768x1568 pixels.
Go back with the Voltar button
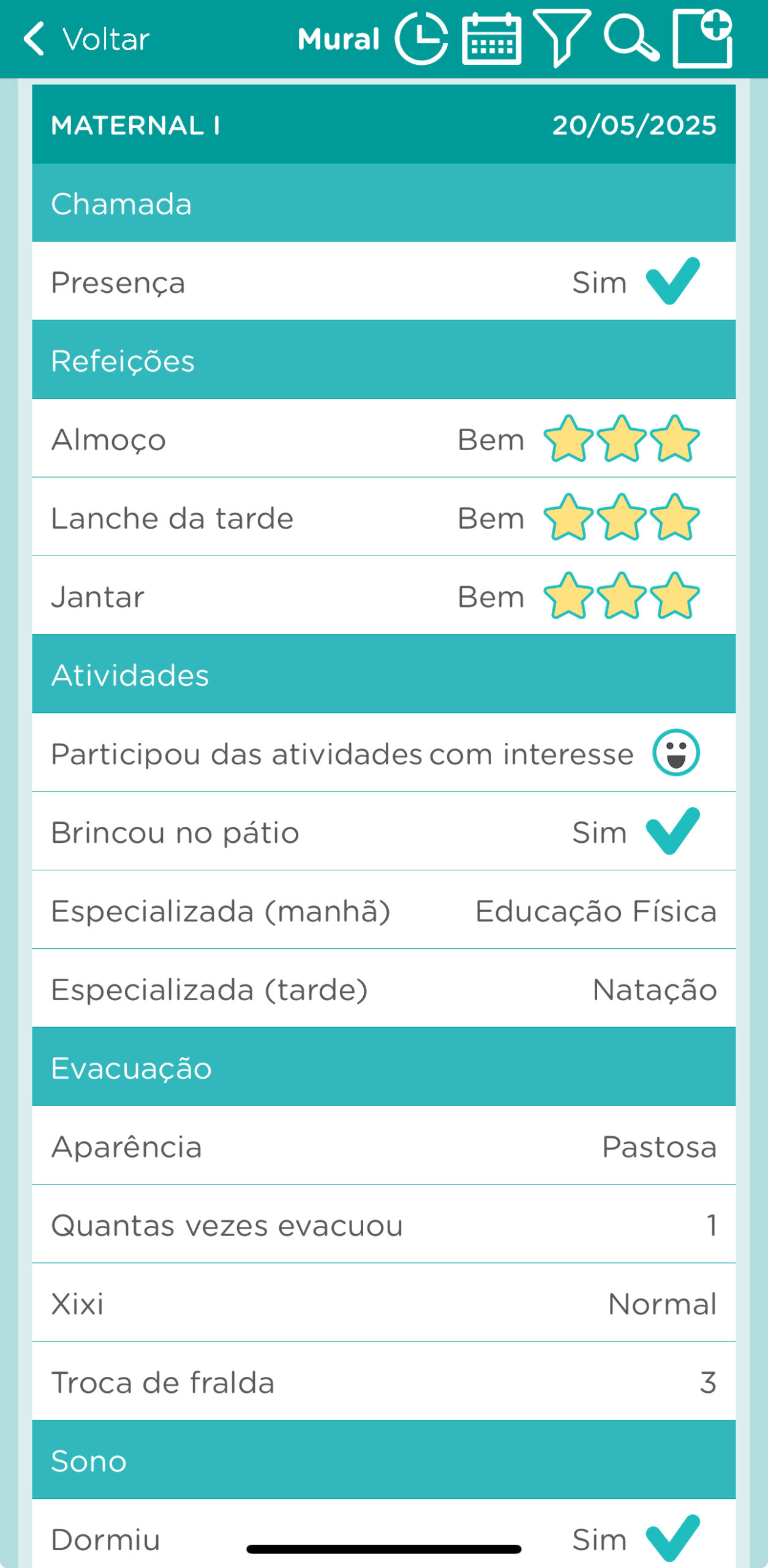coord(87,39)
